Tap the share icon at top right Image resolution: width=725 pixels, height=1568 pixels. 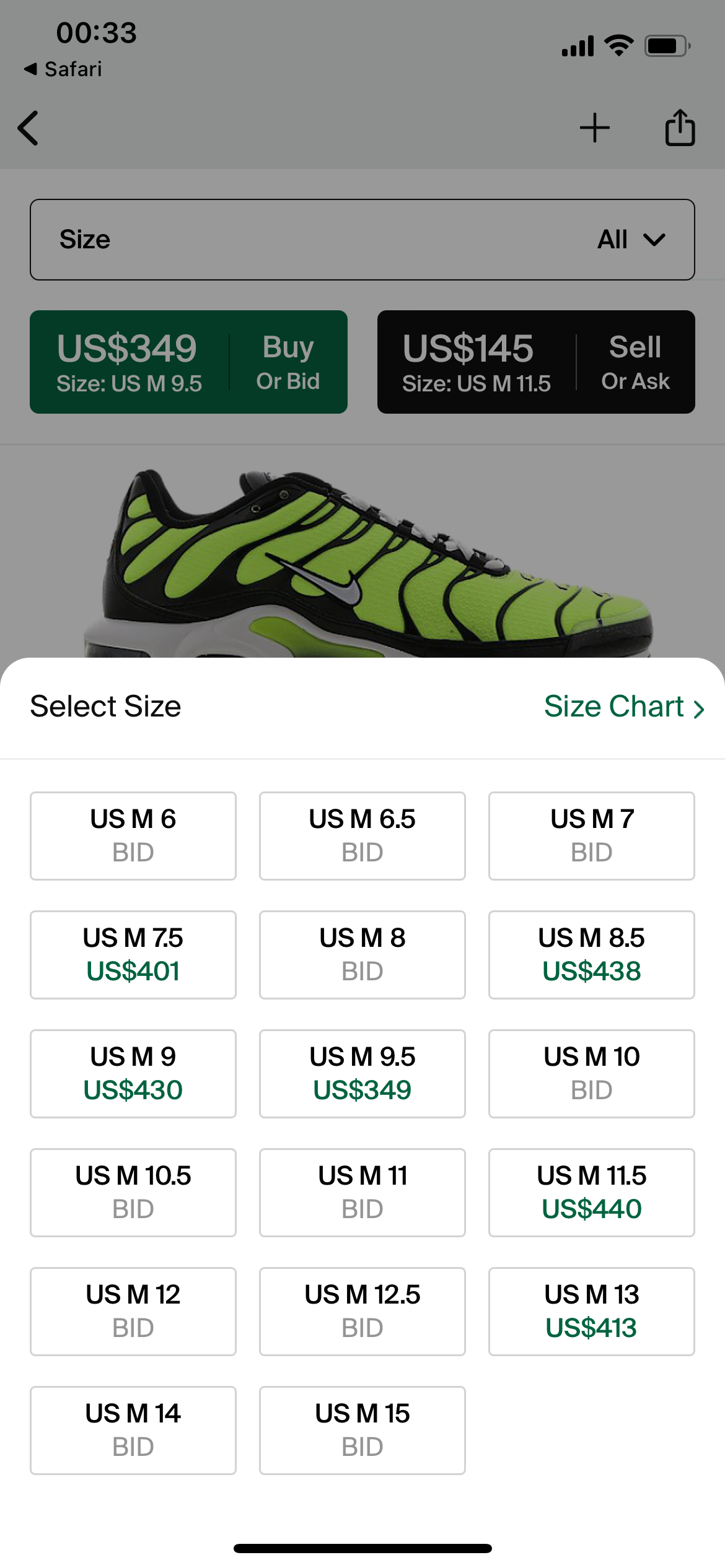680,128
